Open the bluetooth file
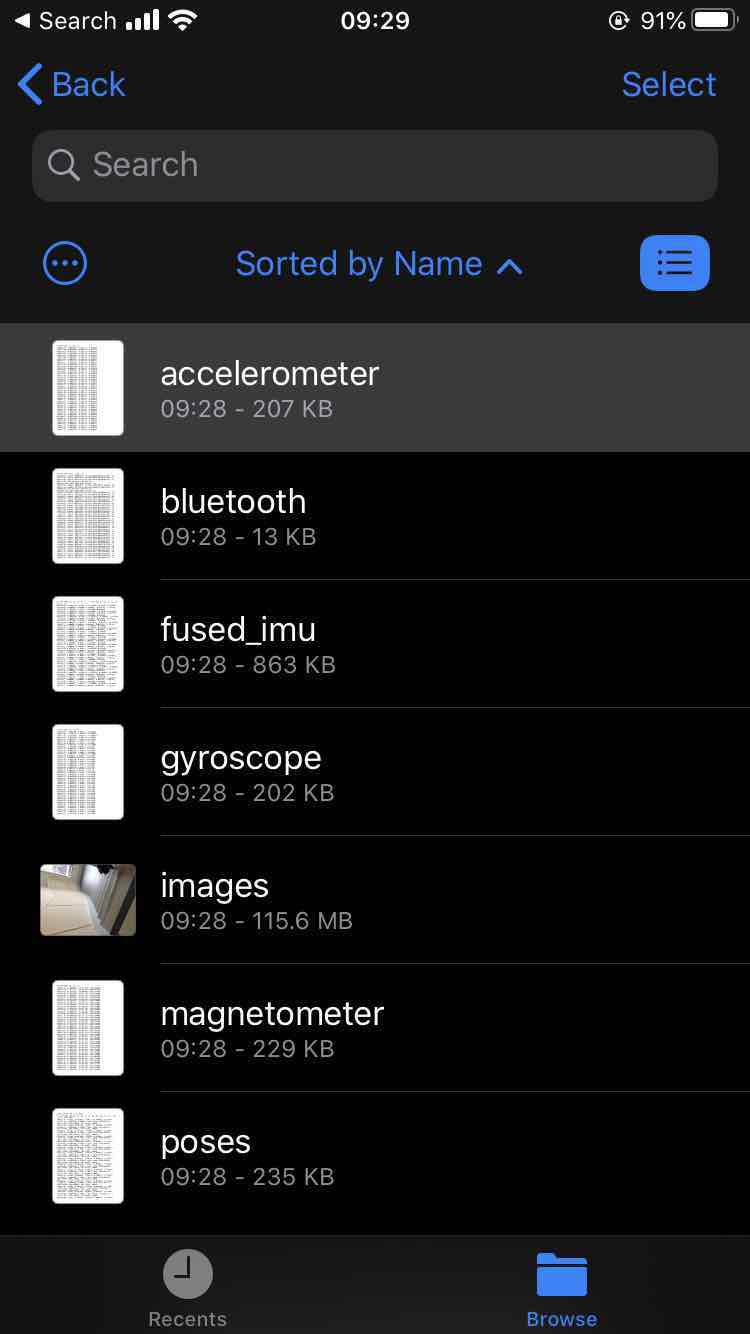Screen dimensions: 750x1334 (x=375, y=516)
